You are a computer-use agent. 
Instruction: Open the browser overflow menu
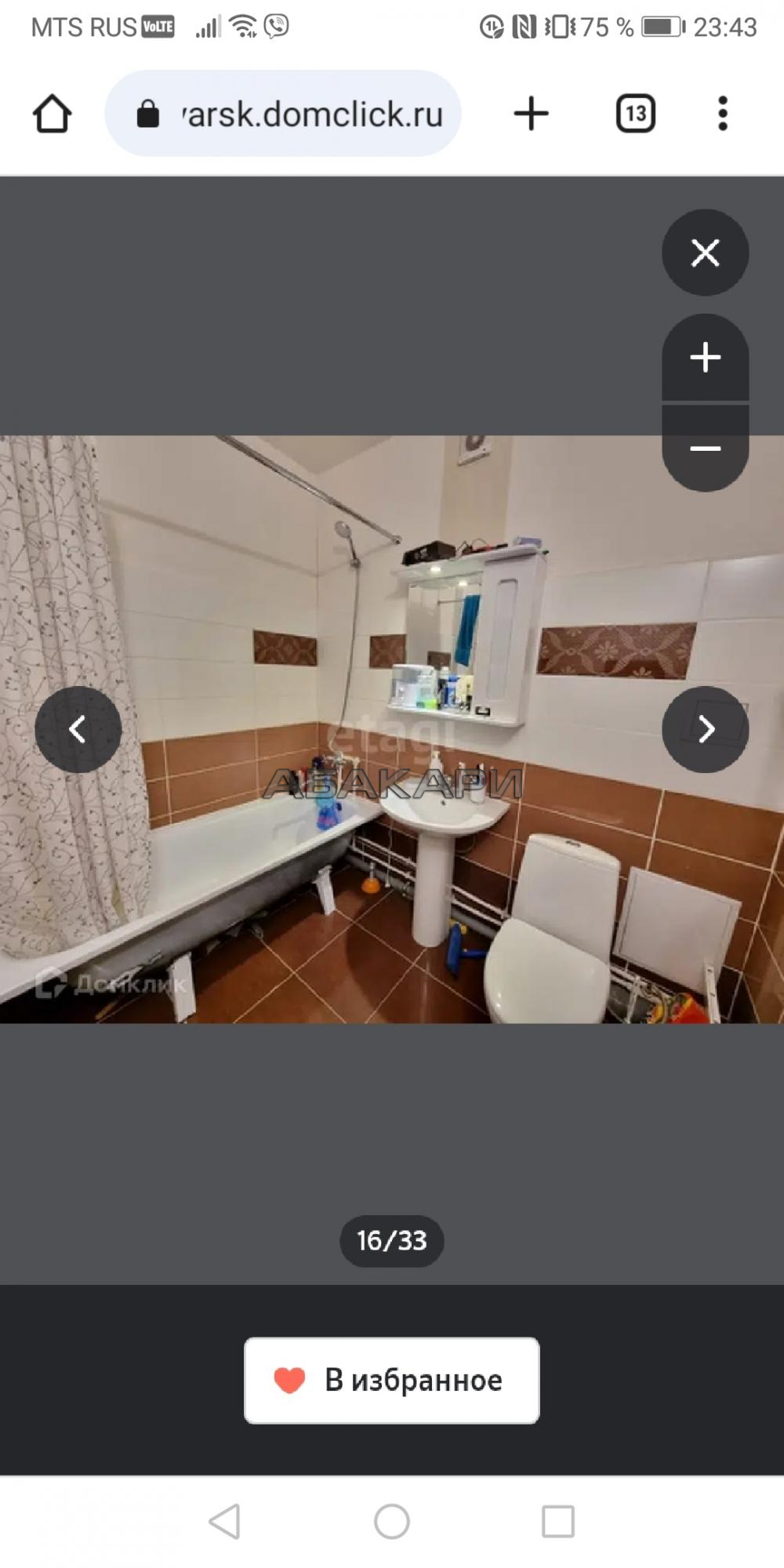[723, 114]
